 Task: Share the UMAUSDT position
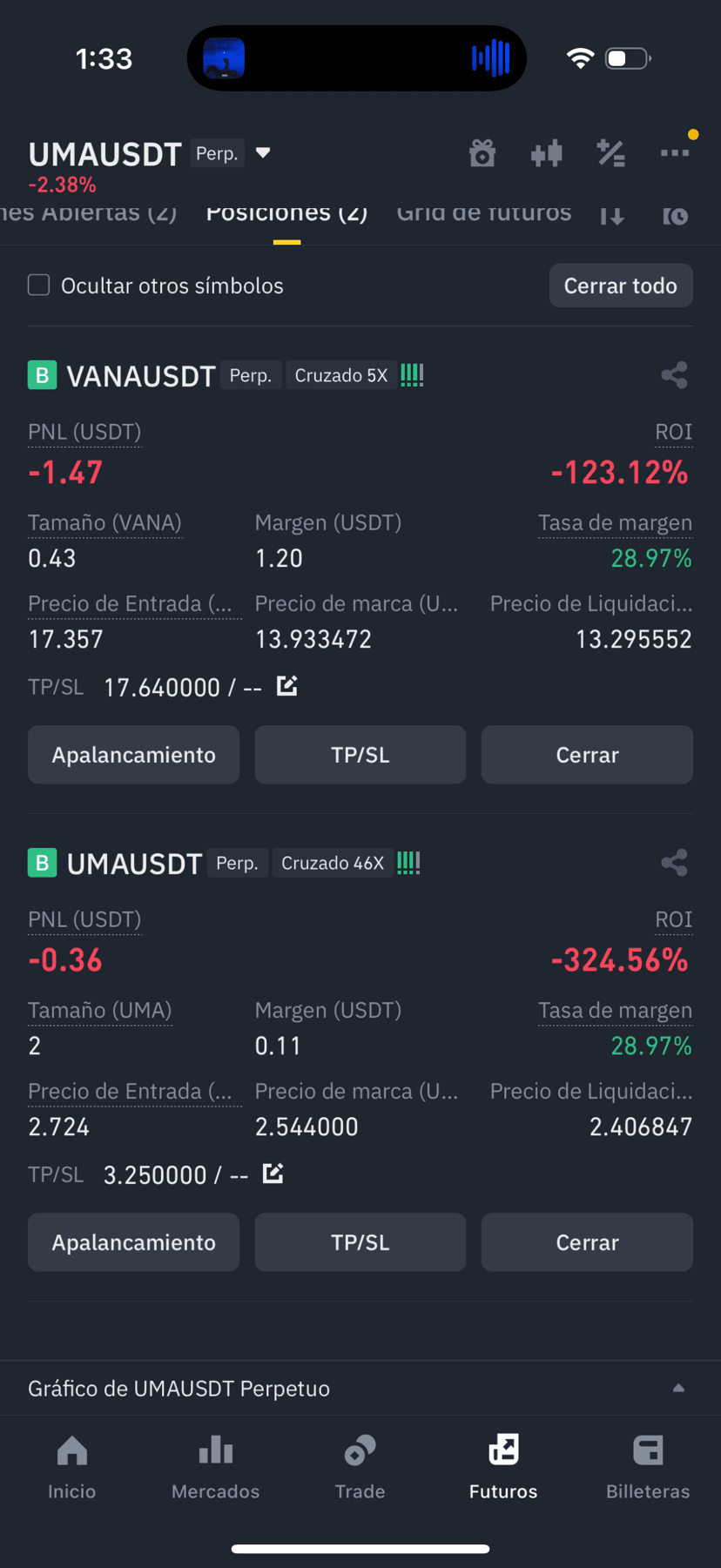[x=675, y=863]
